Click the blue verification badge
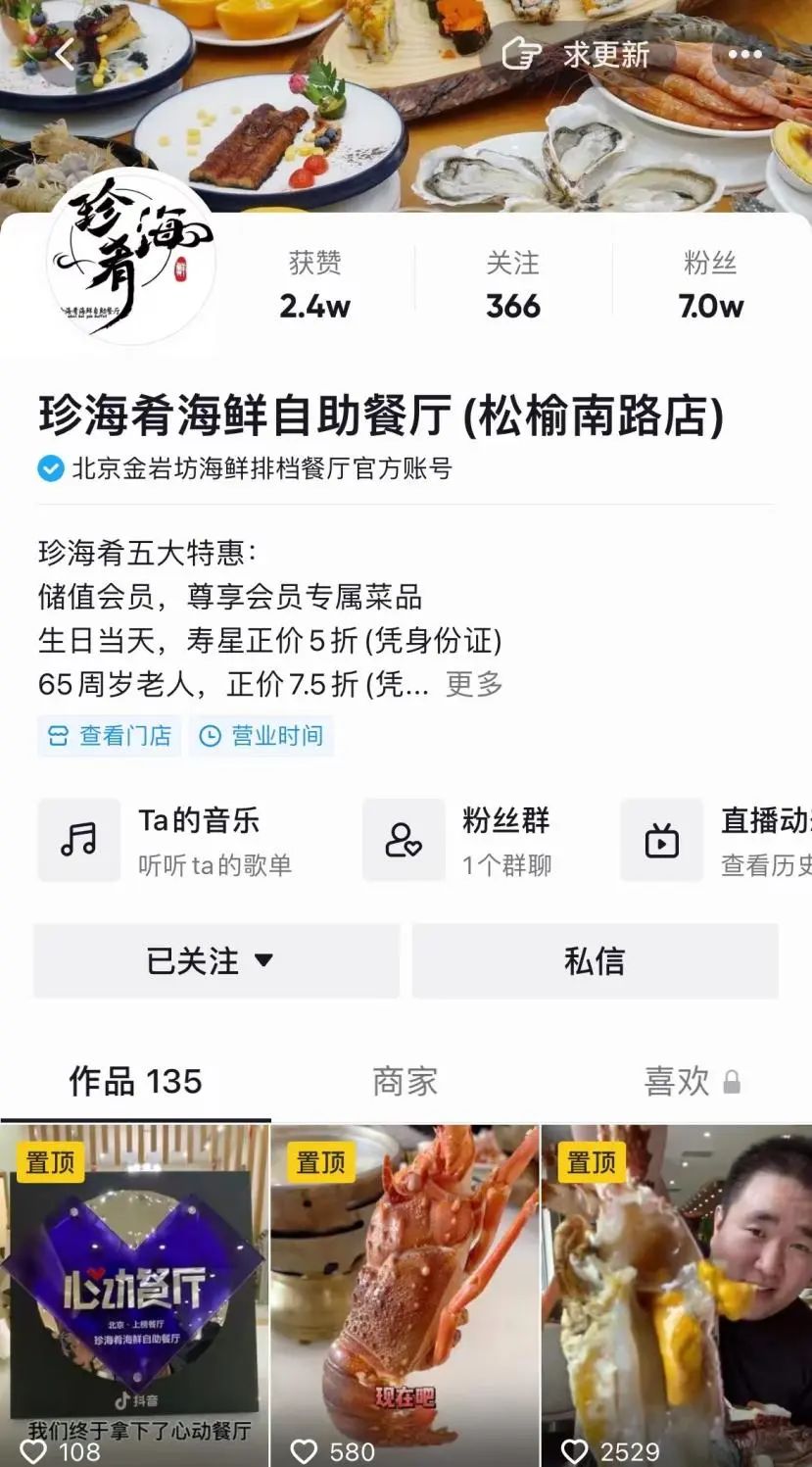This screenshot has height=1467, width=812. tap(49, 468)
